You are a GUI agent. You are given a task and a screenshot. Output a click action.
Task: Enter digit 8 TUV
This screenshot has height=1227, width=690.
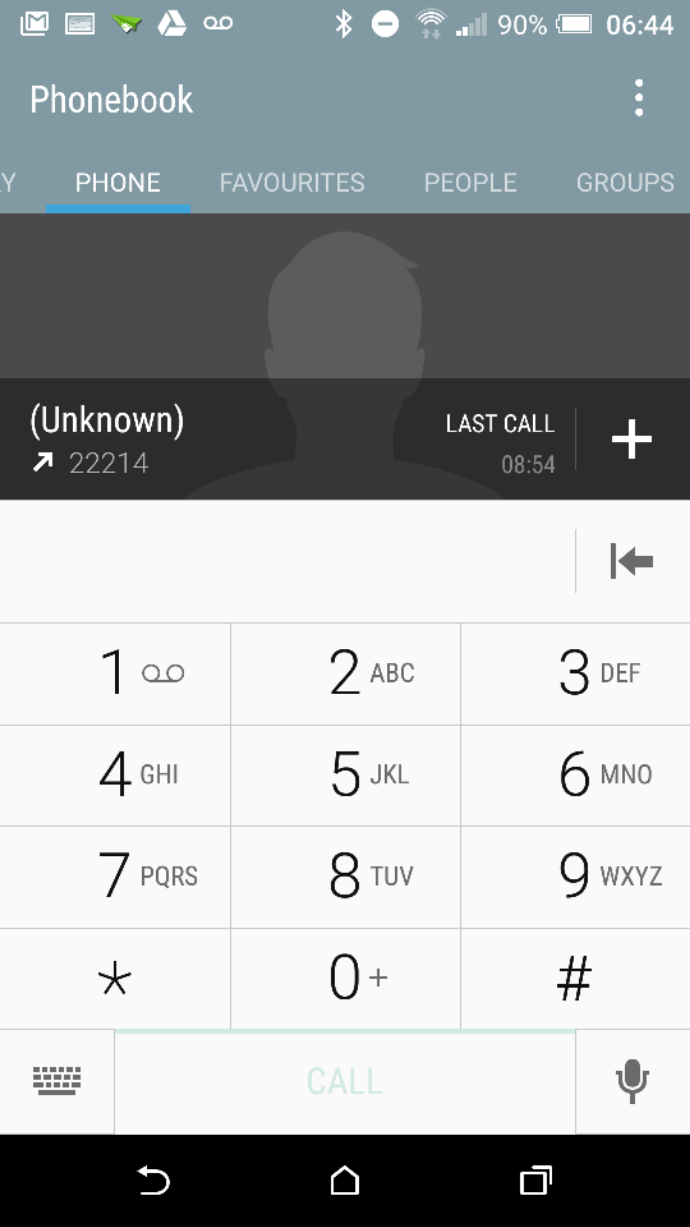pyautogui.click(x=345, y=877)
